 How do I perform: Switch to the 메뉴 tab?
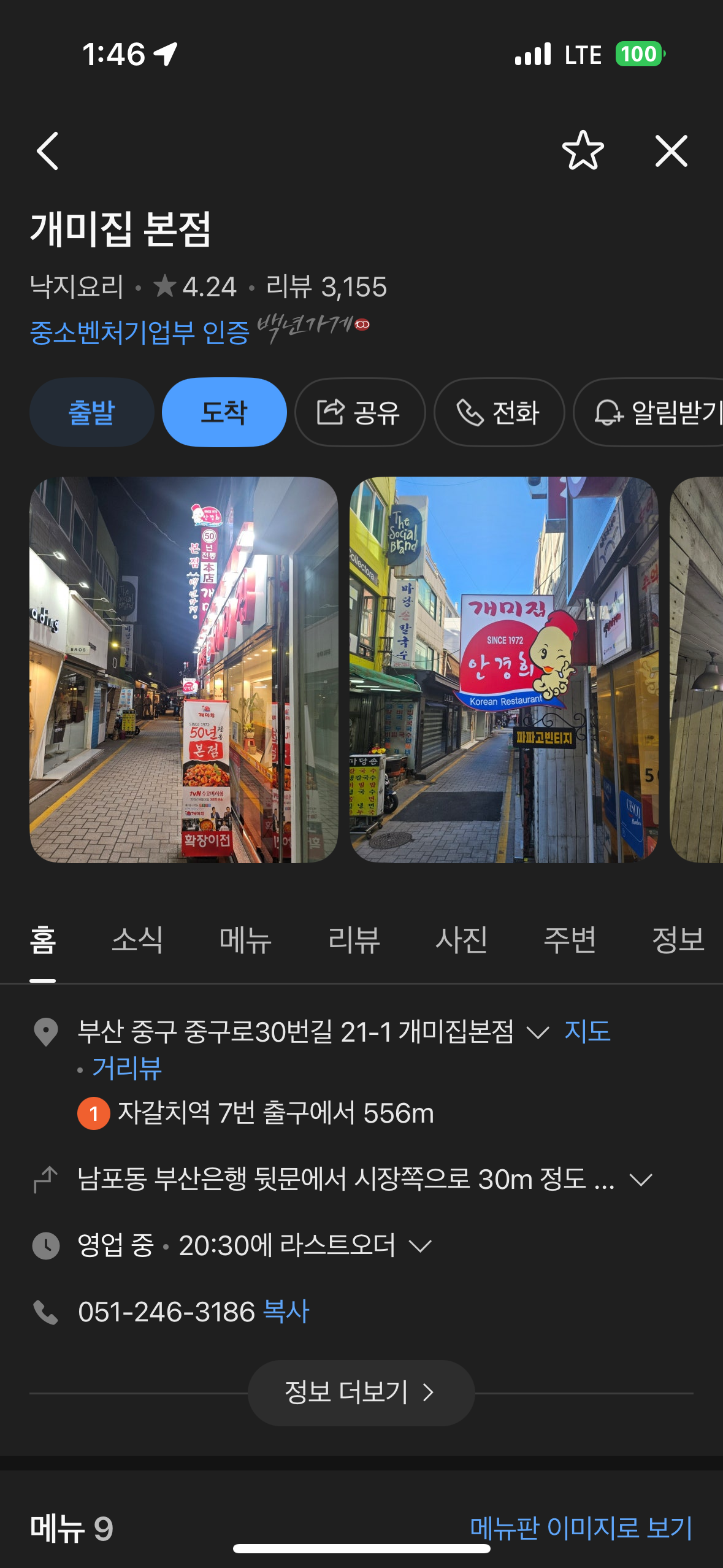[245, 940]
